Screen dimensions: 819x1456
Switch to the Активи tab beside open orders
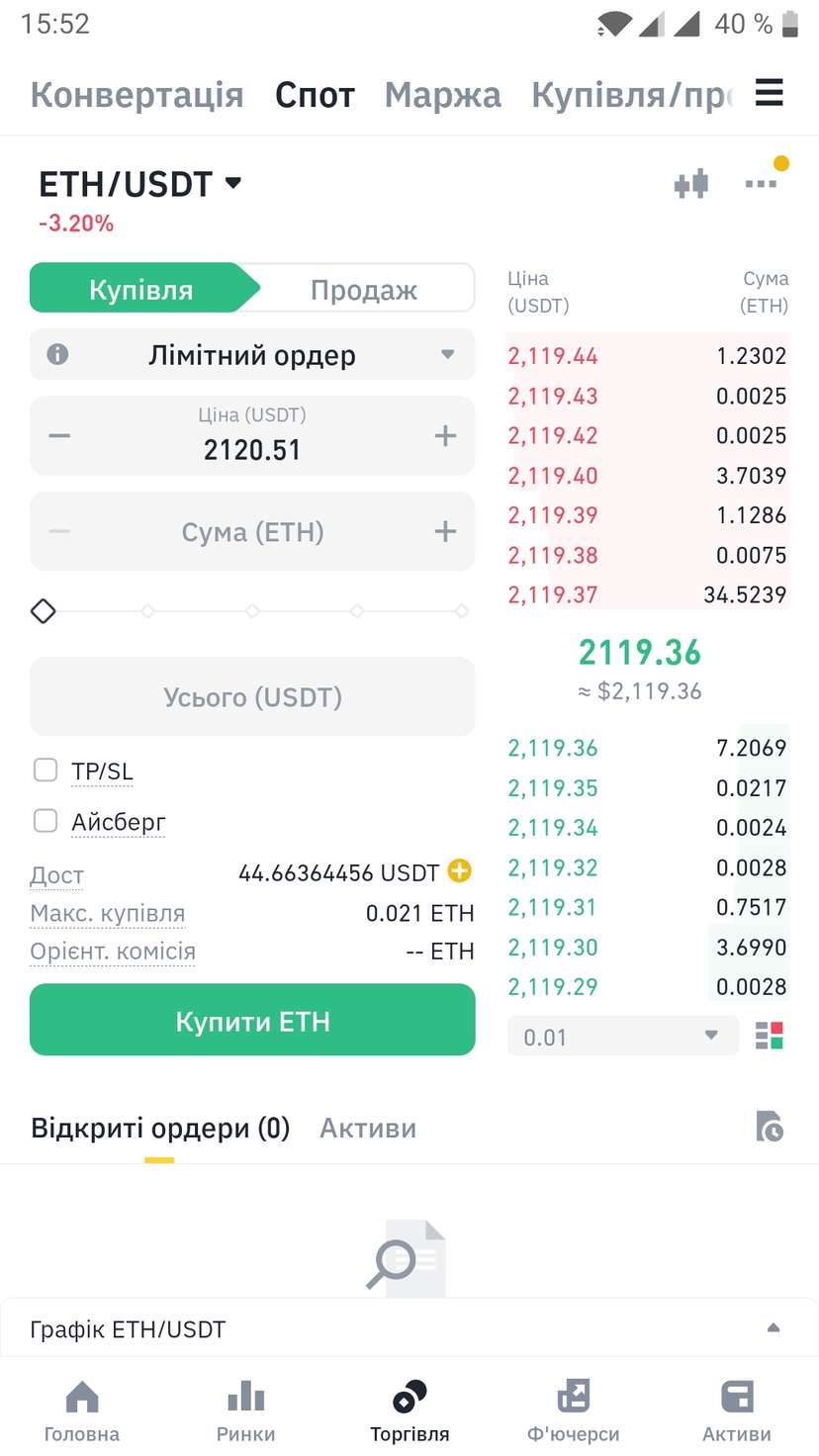[368, 1128]
